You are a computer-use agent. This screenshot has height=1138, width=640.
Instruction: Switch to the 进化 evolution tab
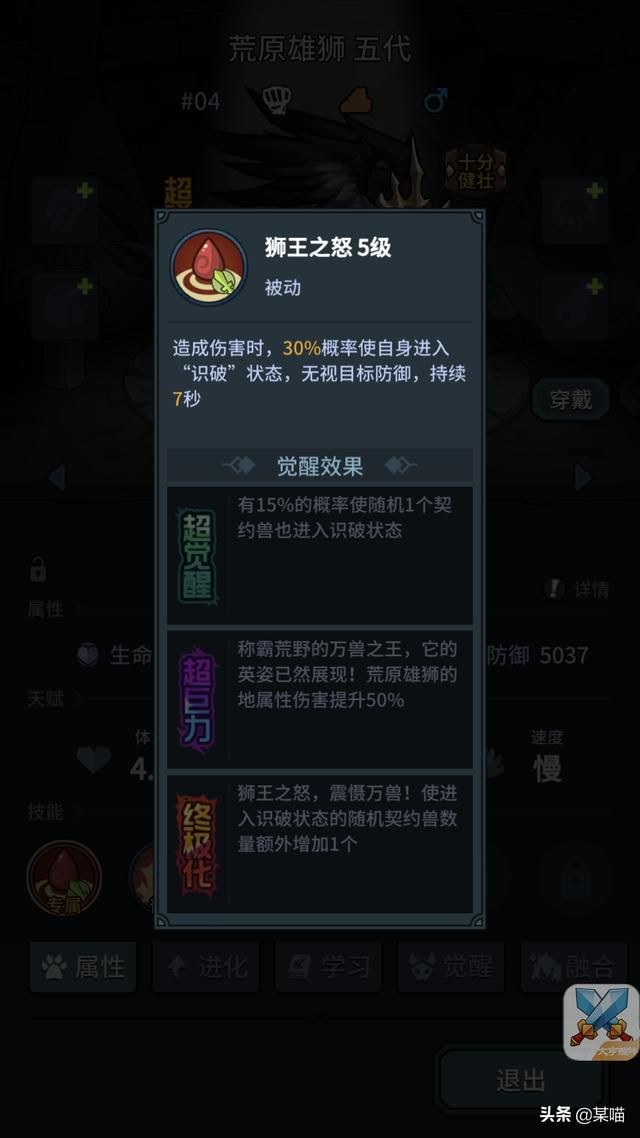click(205, 967)
